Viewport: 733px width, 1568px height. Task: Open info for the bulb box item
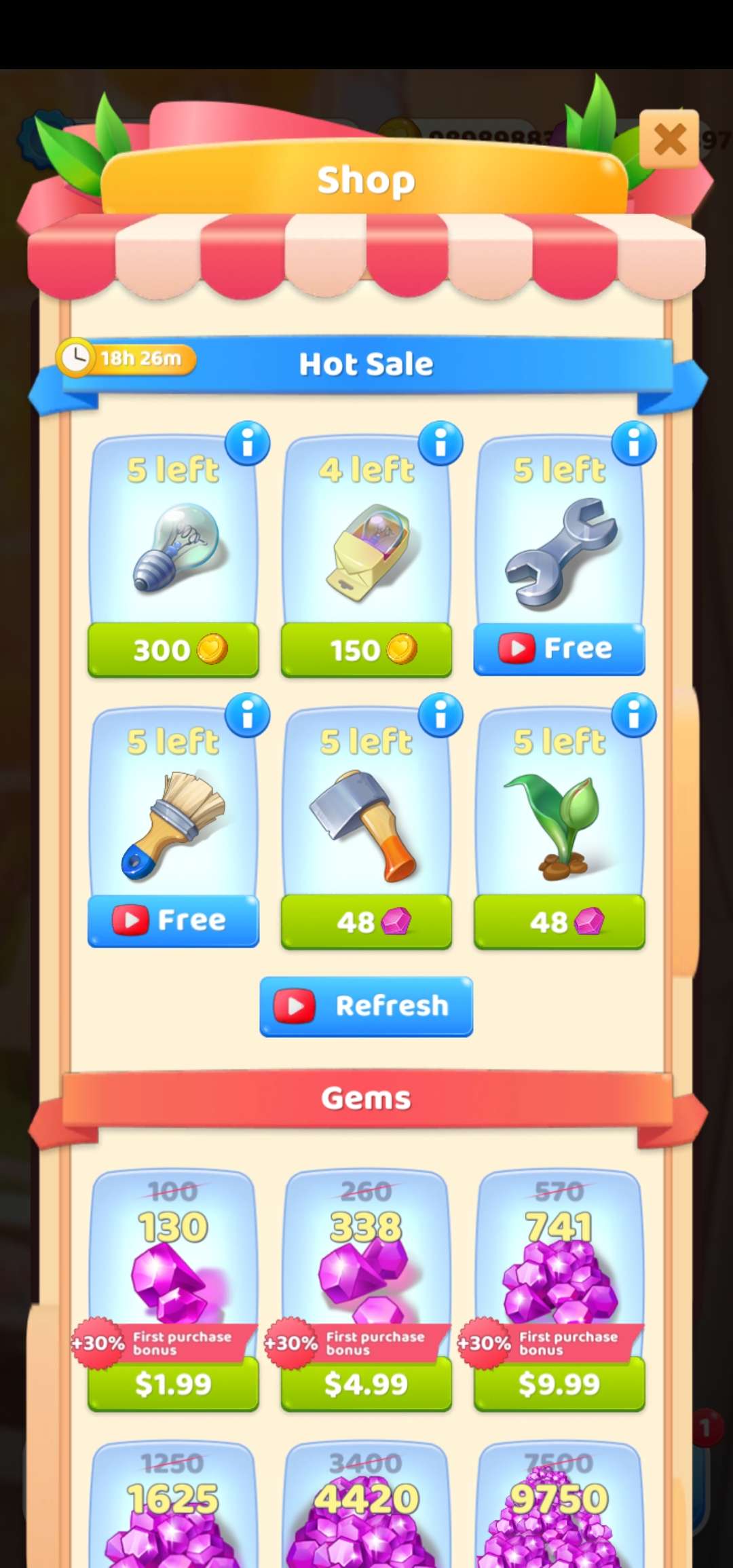pos(441,444)
